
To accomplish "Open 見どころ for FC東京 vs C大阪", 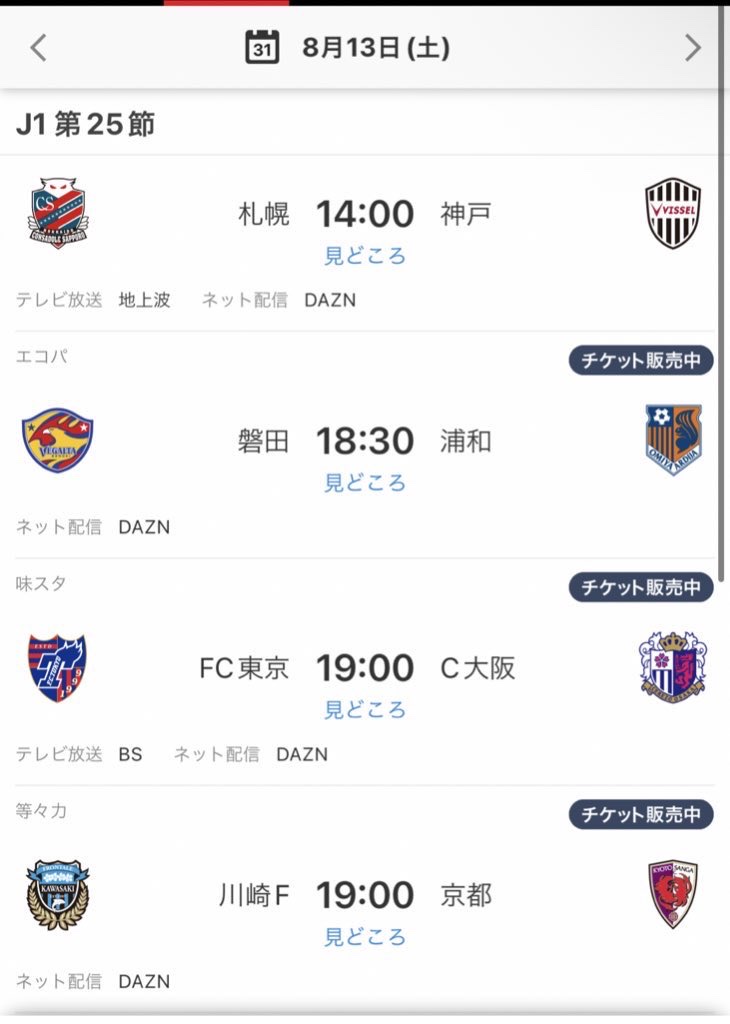I will click(x=365, y=710).
